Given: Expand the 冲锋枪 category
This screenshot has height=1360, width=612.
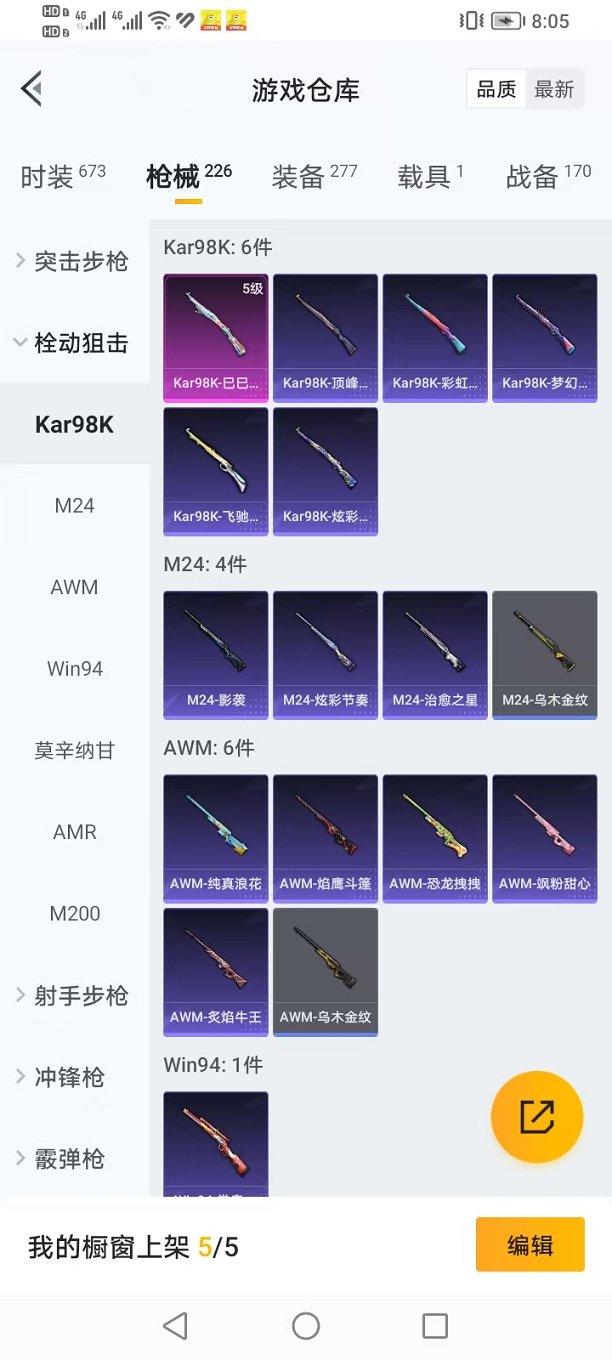Looking at the screenshot, I should point(74,1077).
